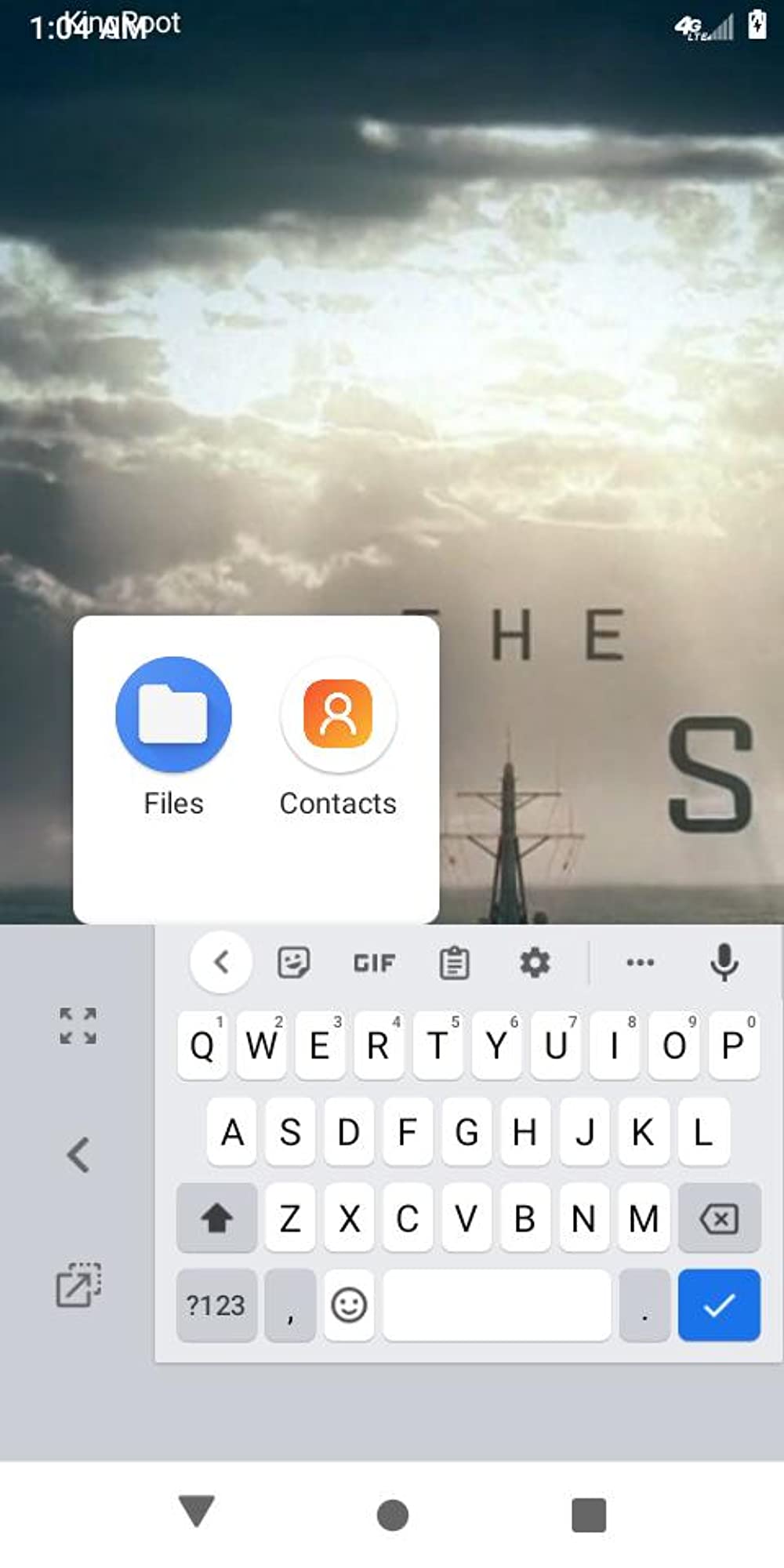Open the Contacts app
The image size is (784, 1568).
click(x=338, y=715)
